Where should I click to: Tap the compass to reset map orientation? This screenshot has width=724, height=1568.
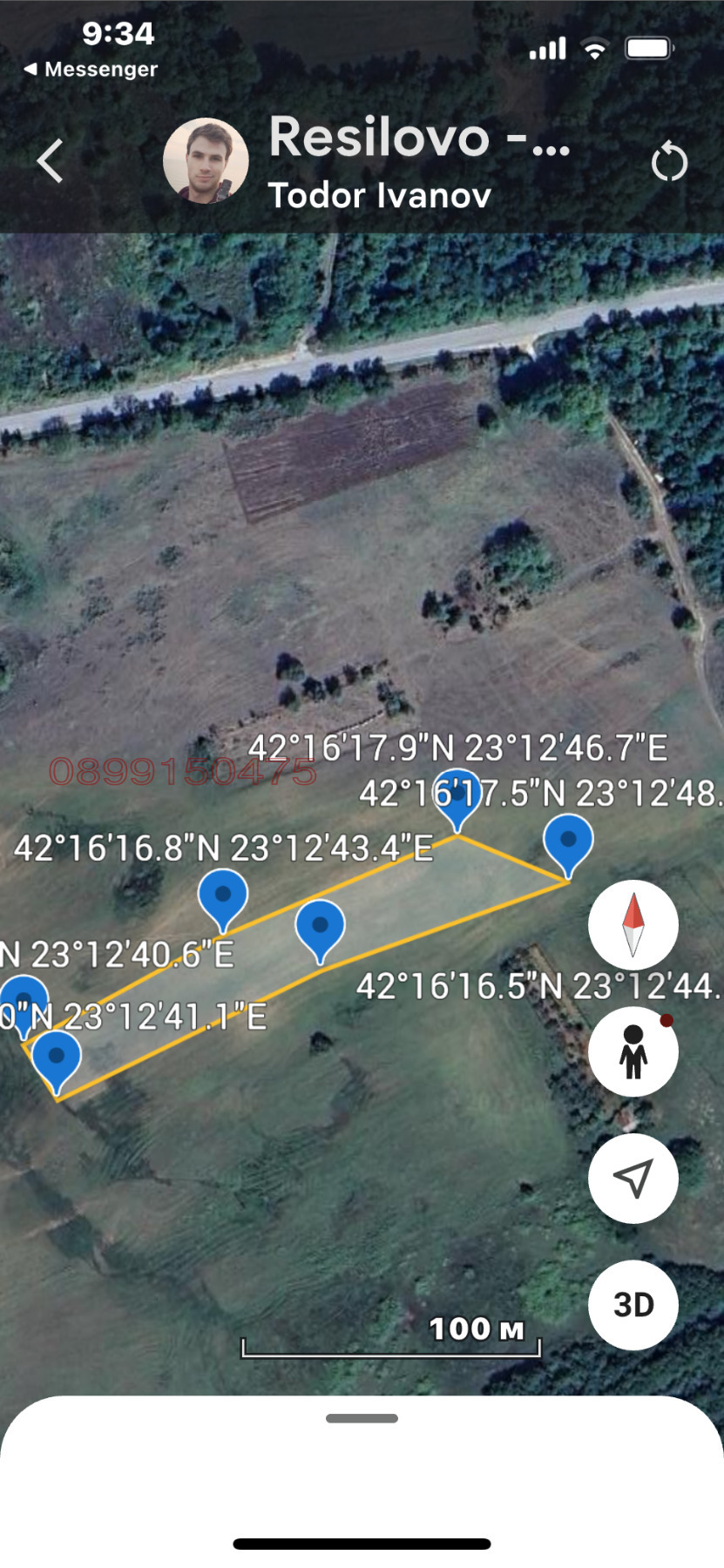pos(633,925)
